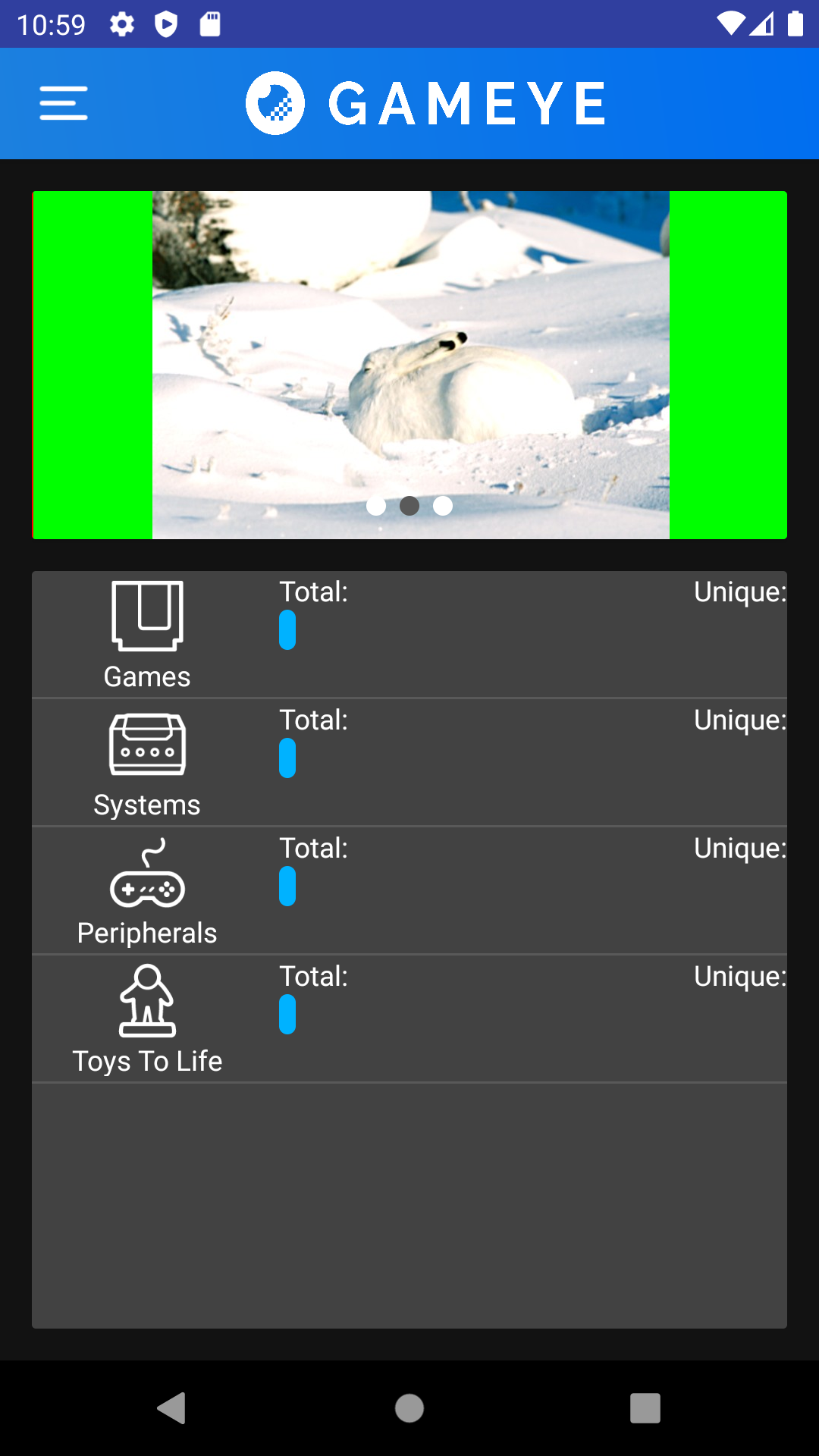Tap the blue Total indicator under Games
This screenshot has height=1456, width=819.
287,630
